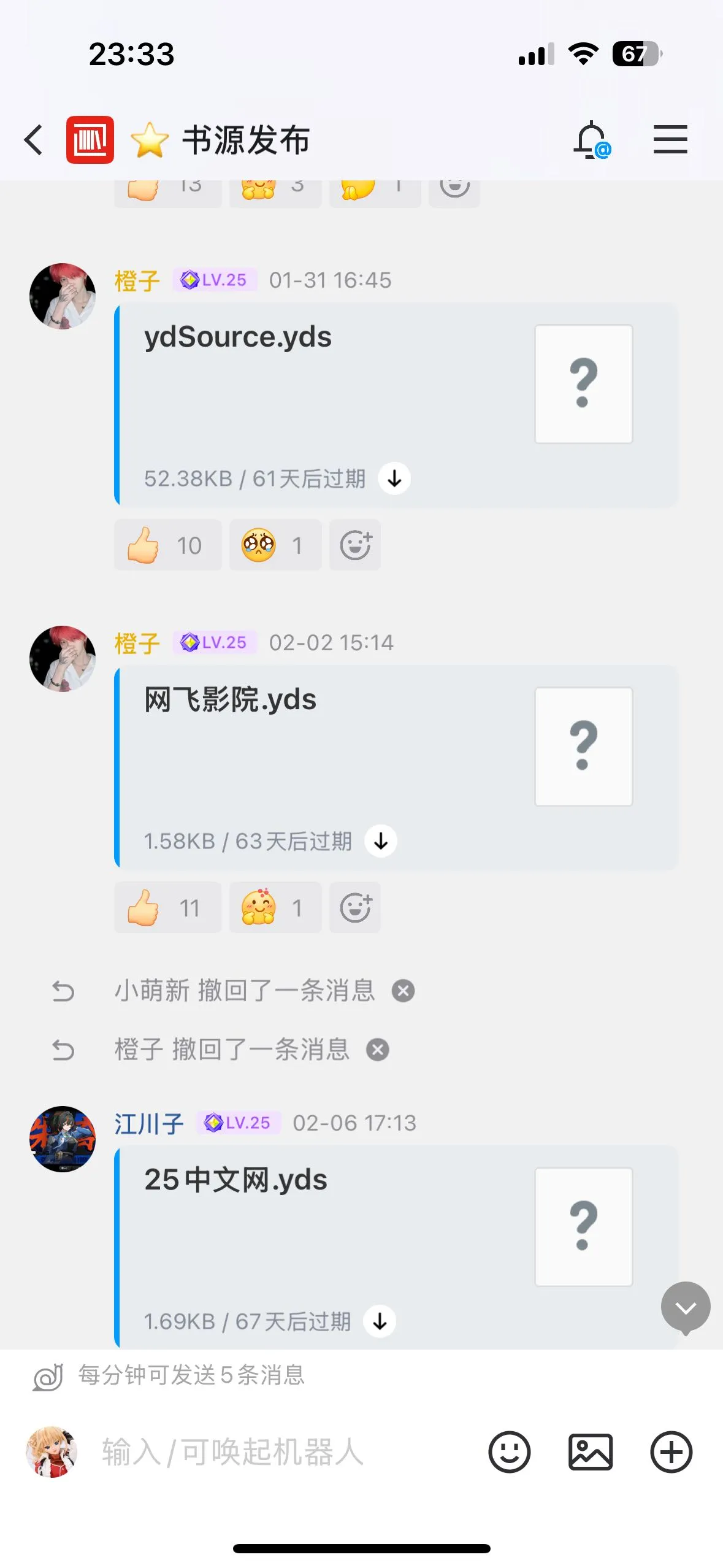The image size is (723, 1568).
Task: Attach an image to the message
Action: [590, 1452]
